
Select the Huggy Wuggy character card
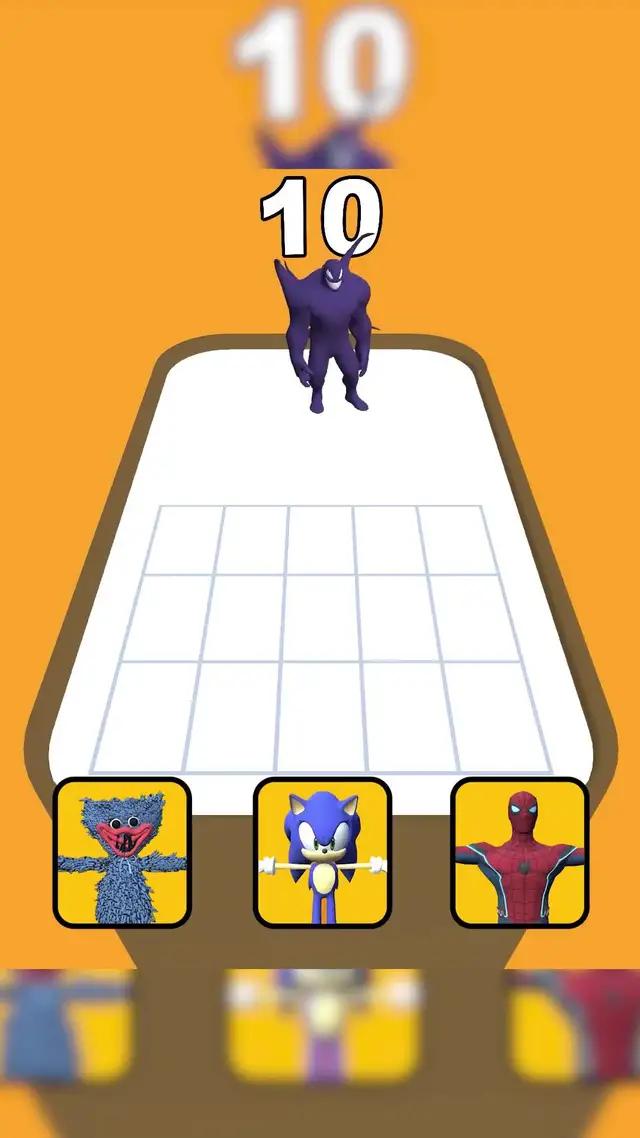click(x=122, y=852)
